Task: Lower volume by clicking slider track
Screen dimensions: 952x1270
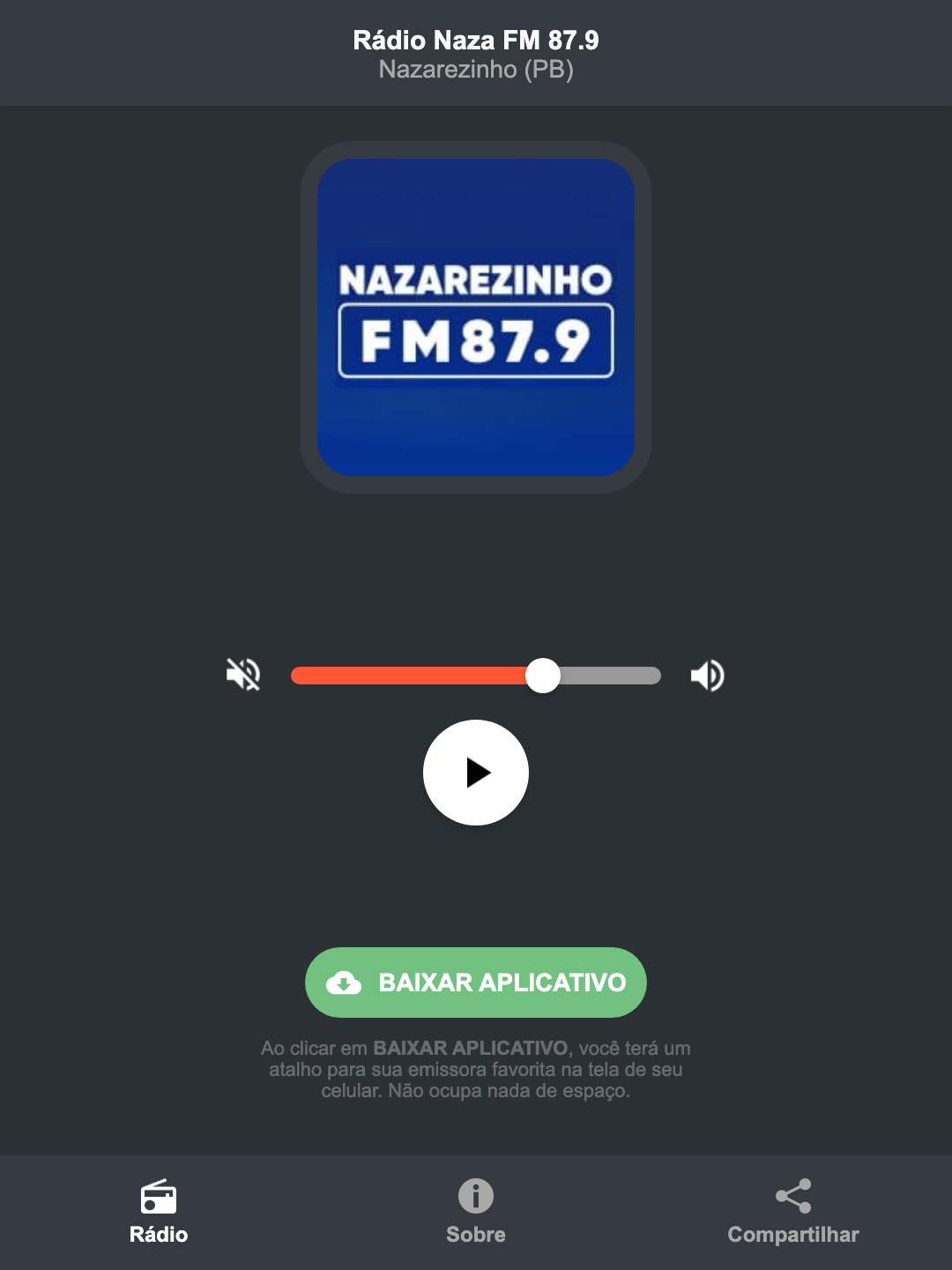Action: coord(397,675)
